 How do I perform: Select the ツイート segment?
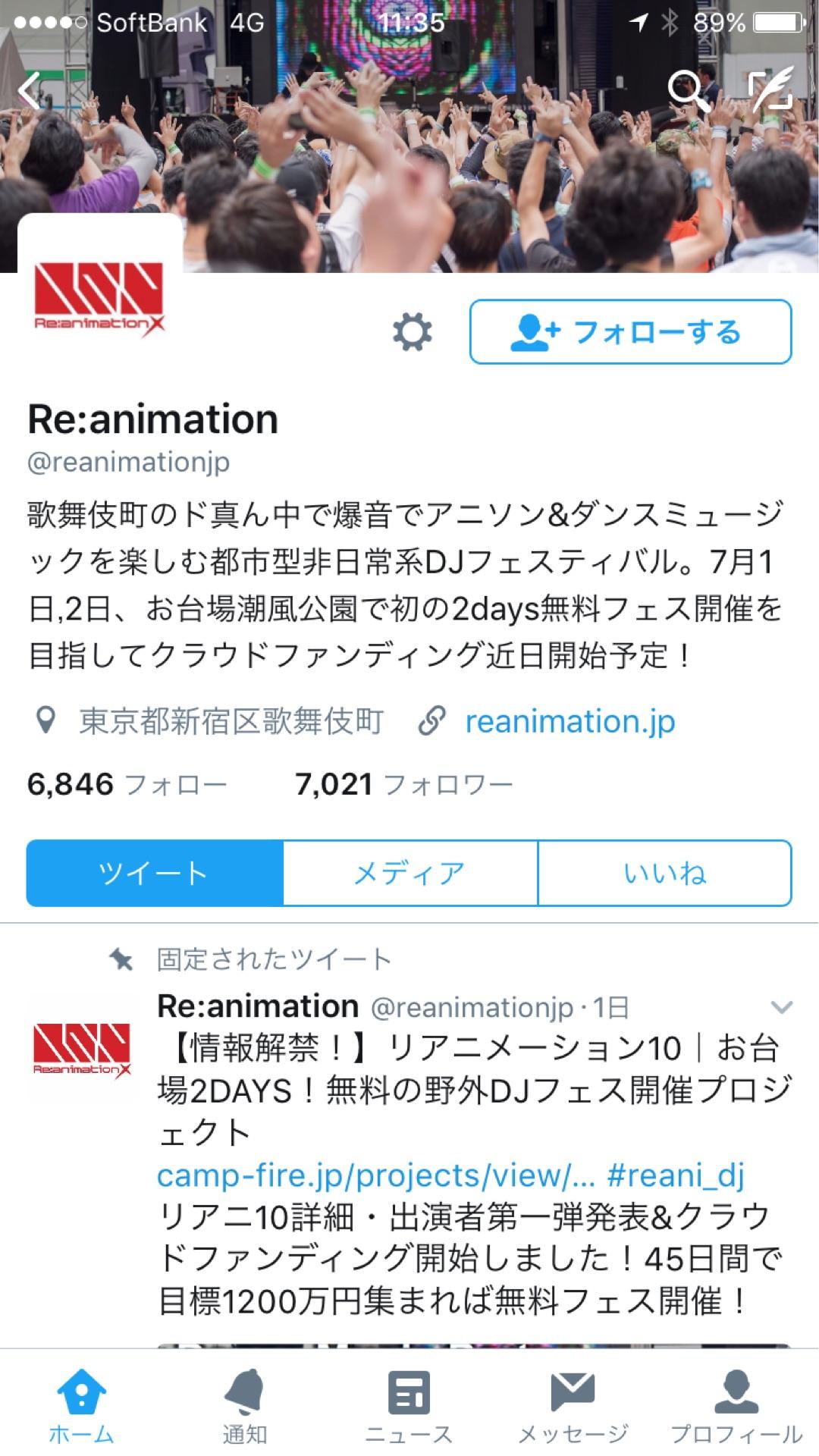155,873
